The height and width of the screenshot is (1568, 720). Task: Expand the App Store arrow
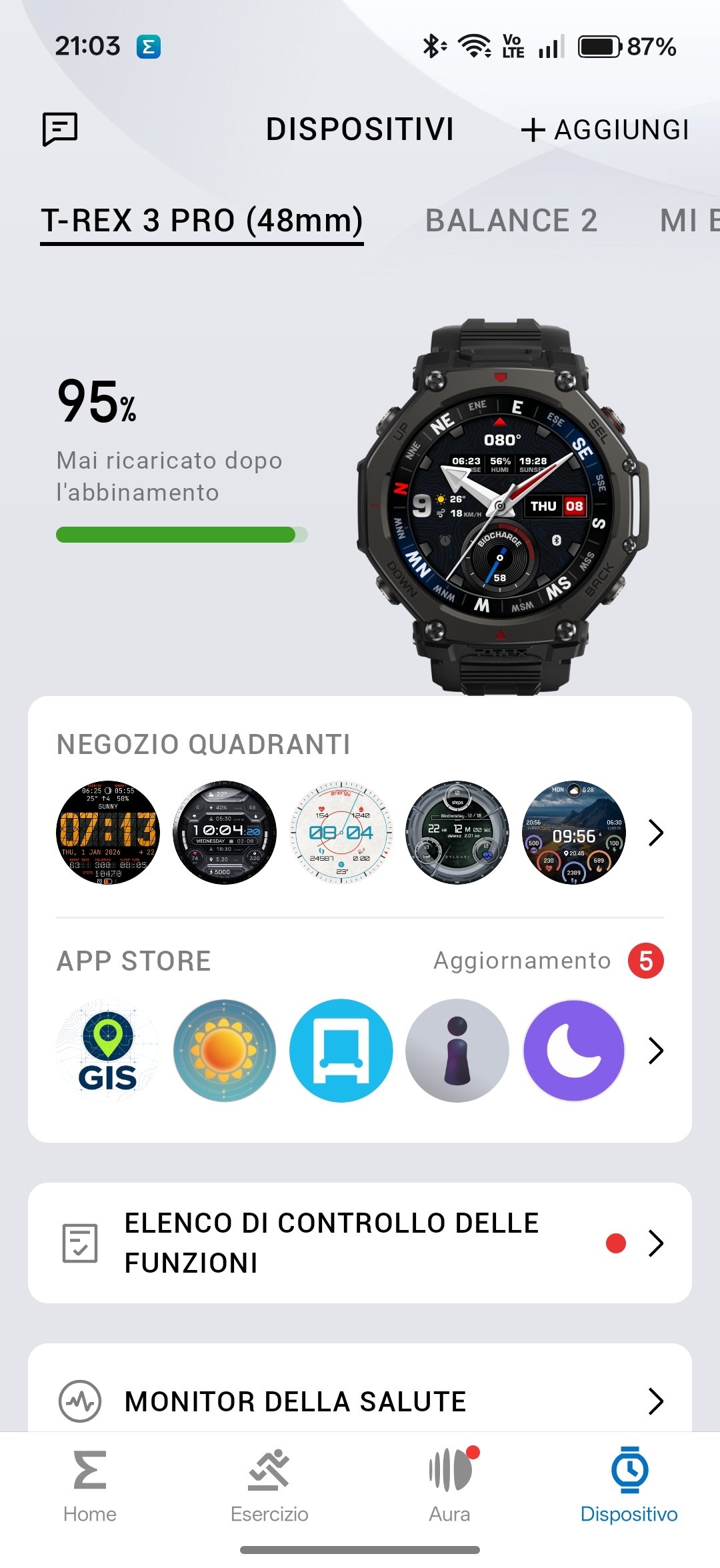(656, 1051)
